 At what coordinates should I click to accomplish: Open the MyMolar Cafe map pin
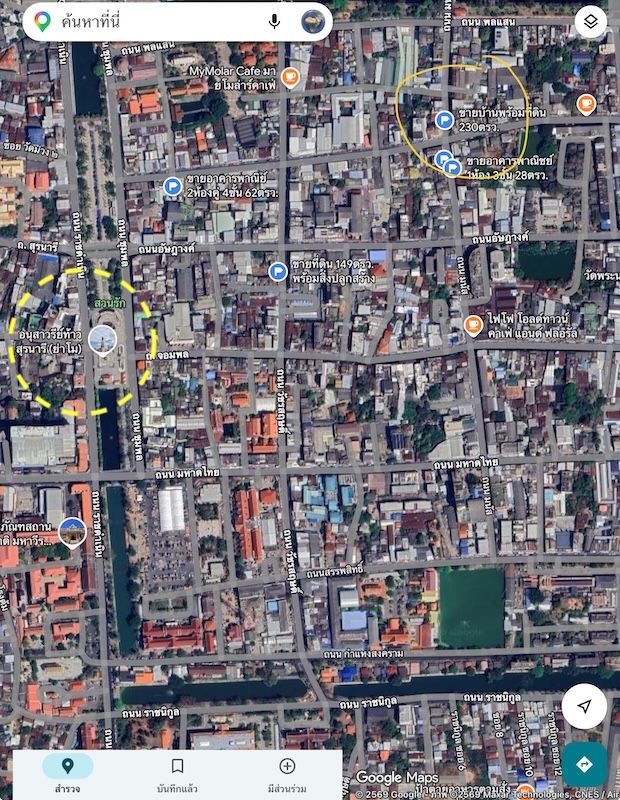coord(290,77)
